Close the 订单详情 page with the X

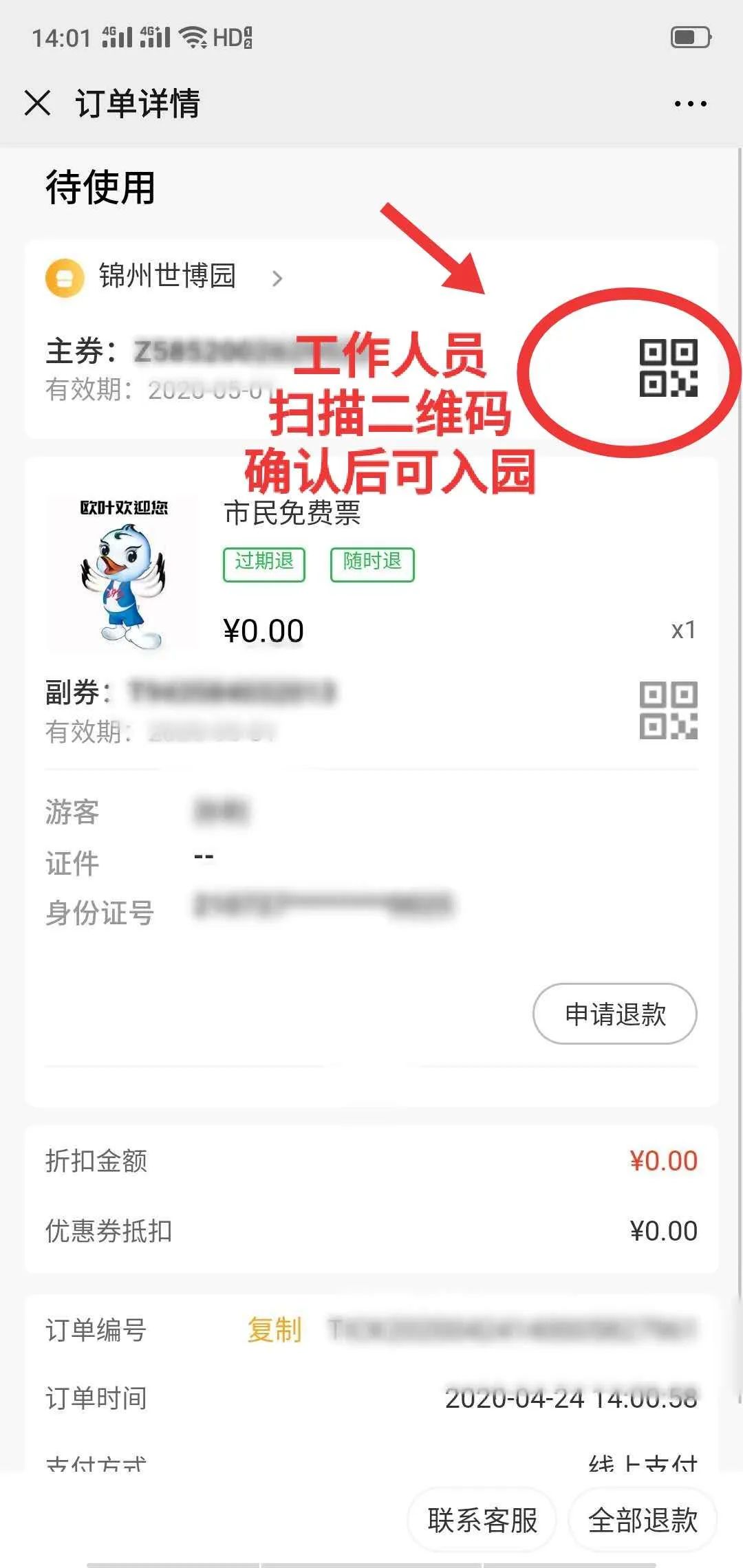click(38, 103)
